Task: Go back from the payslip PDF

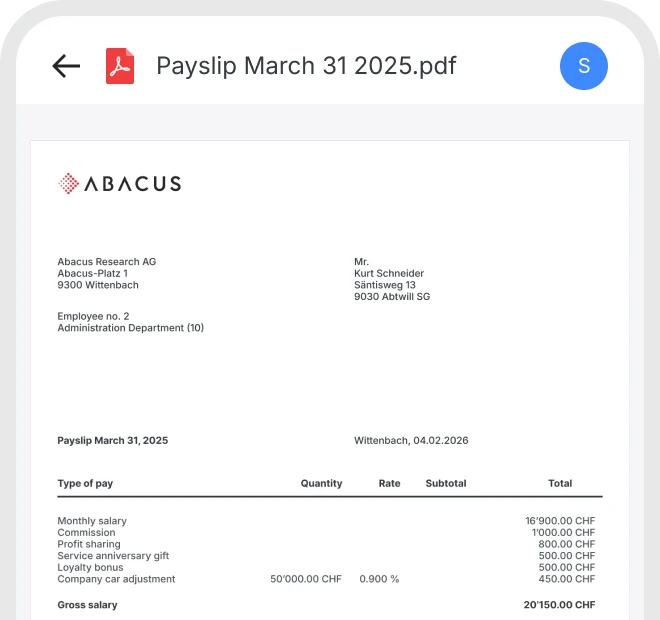Action: [x=66, y=67]
